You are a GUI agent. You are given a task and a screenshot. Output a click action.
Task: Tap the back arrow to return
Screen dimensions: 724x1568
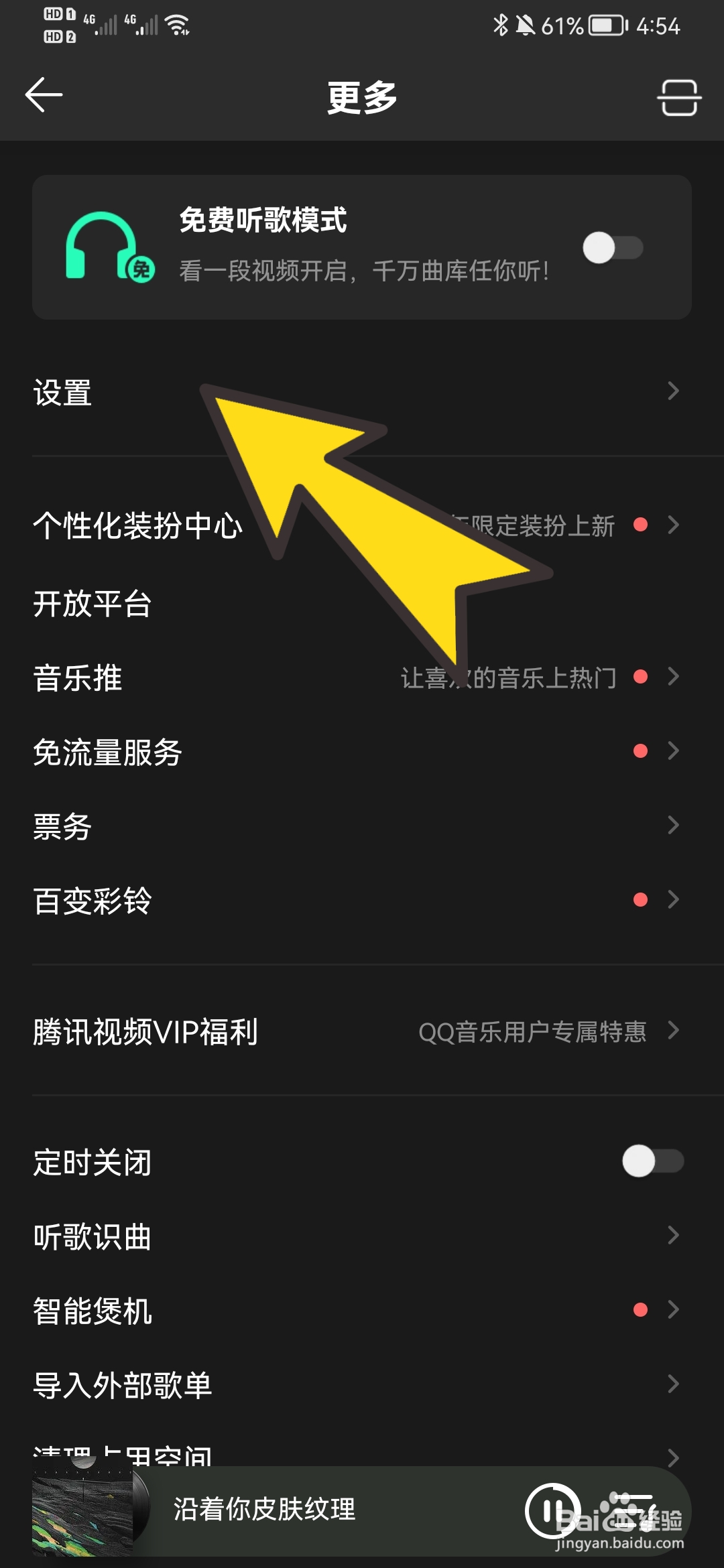point(44,95)
